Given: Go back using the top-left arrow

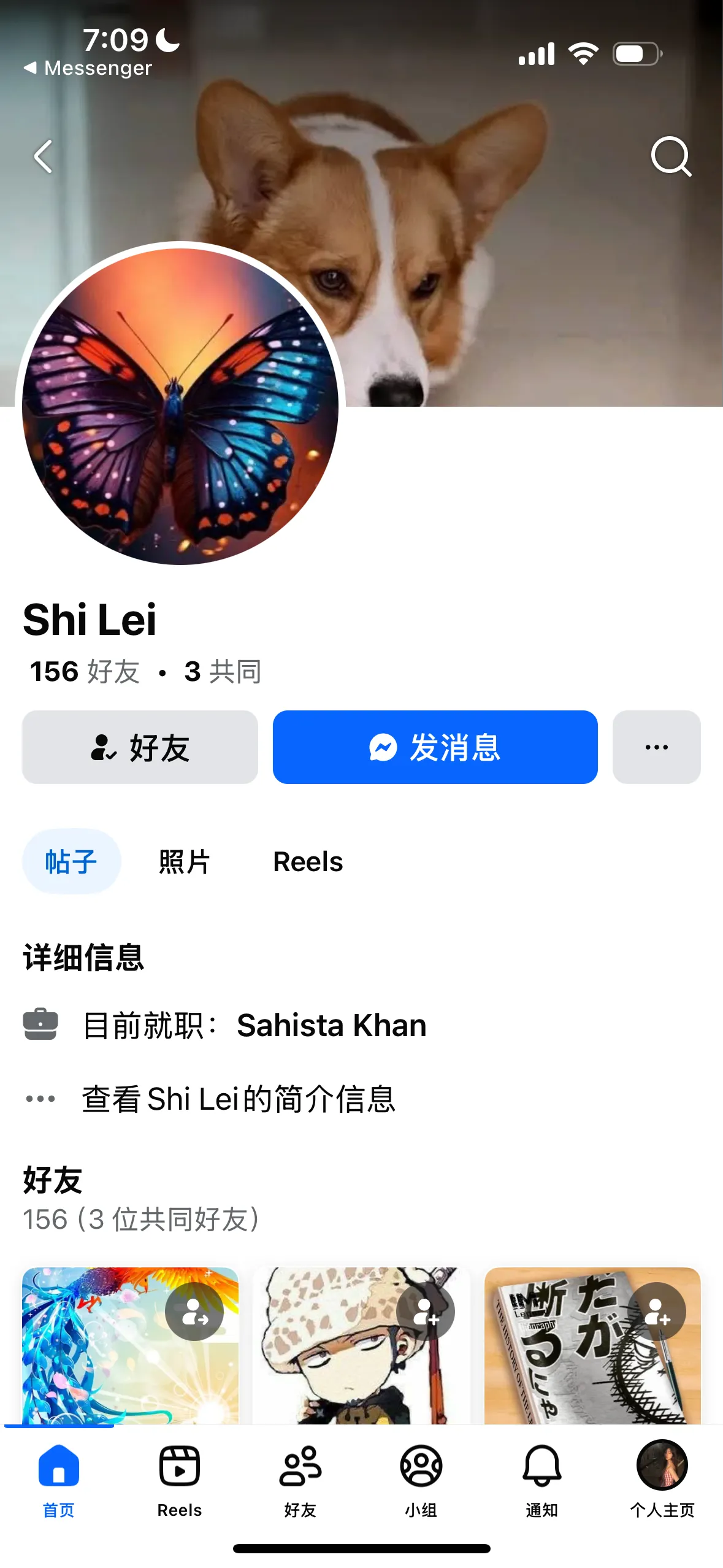Looking at the screenshot, I should pyautogui.click(x=43, y=156).
